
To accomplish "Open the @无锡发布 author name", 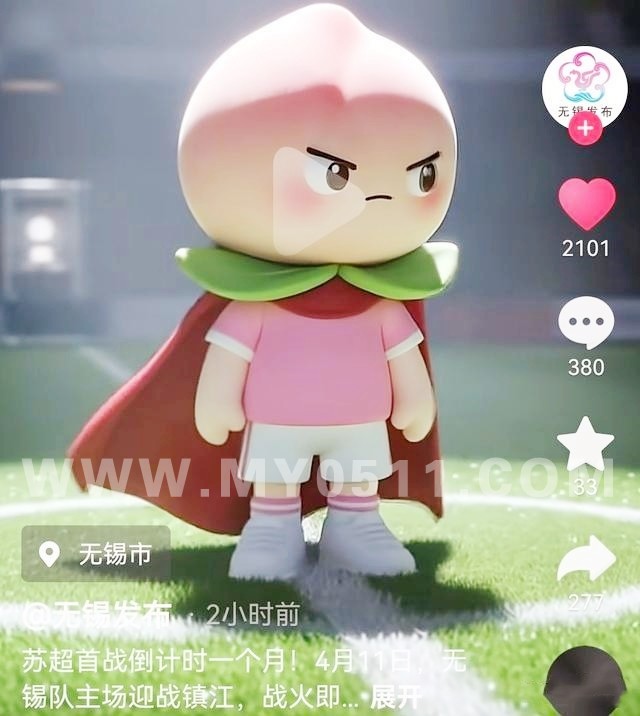I will coord(100,614).
